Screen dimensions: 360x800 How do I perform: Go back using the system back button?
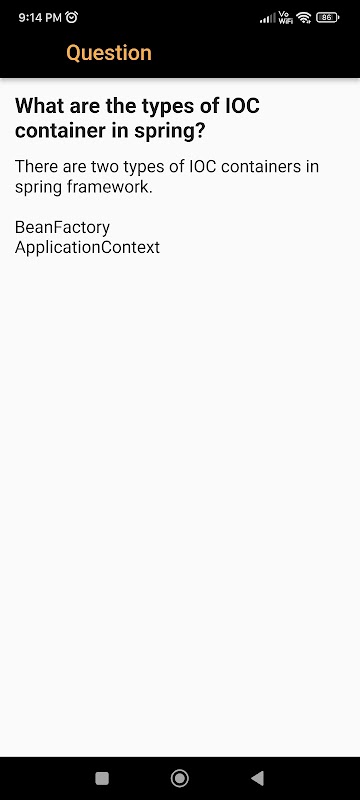258,778
